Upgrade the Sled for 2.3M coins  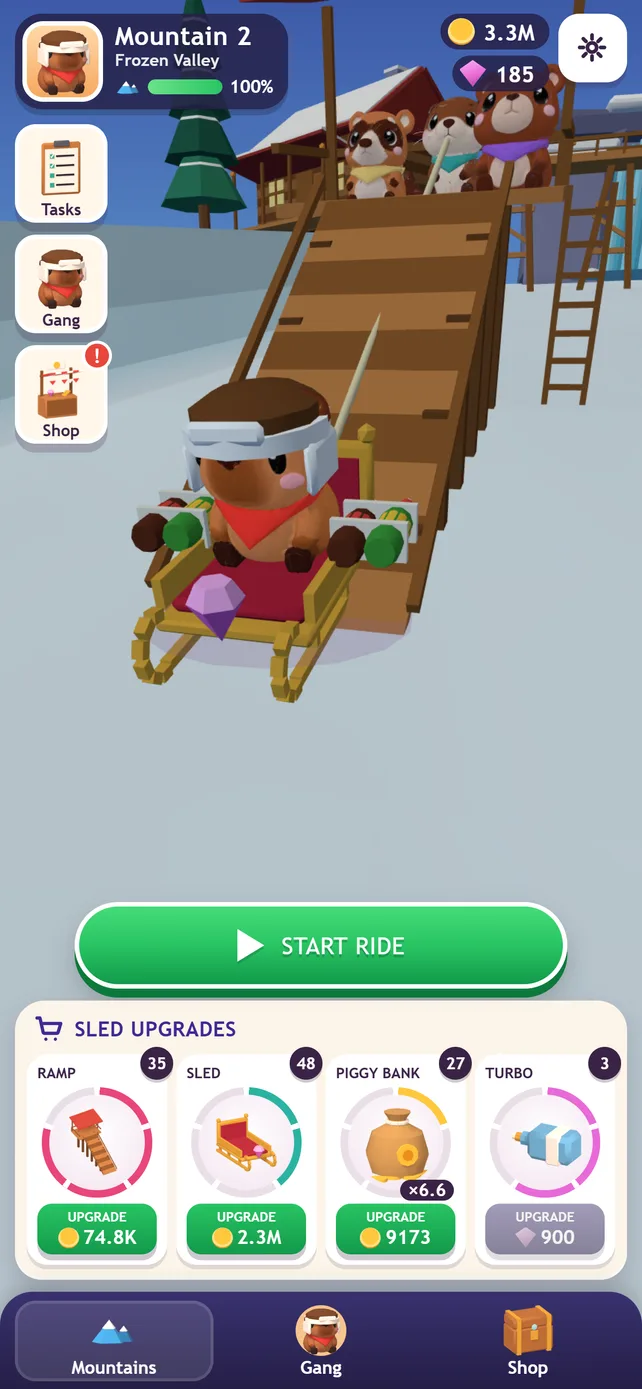pos(246,1229)
